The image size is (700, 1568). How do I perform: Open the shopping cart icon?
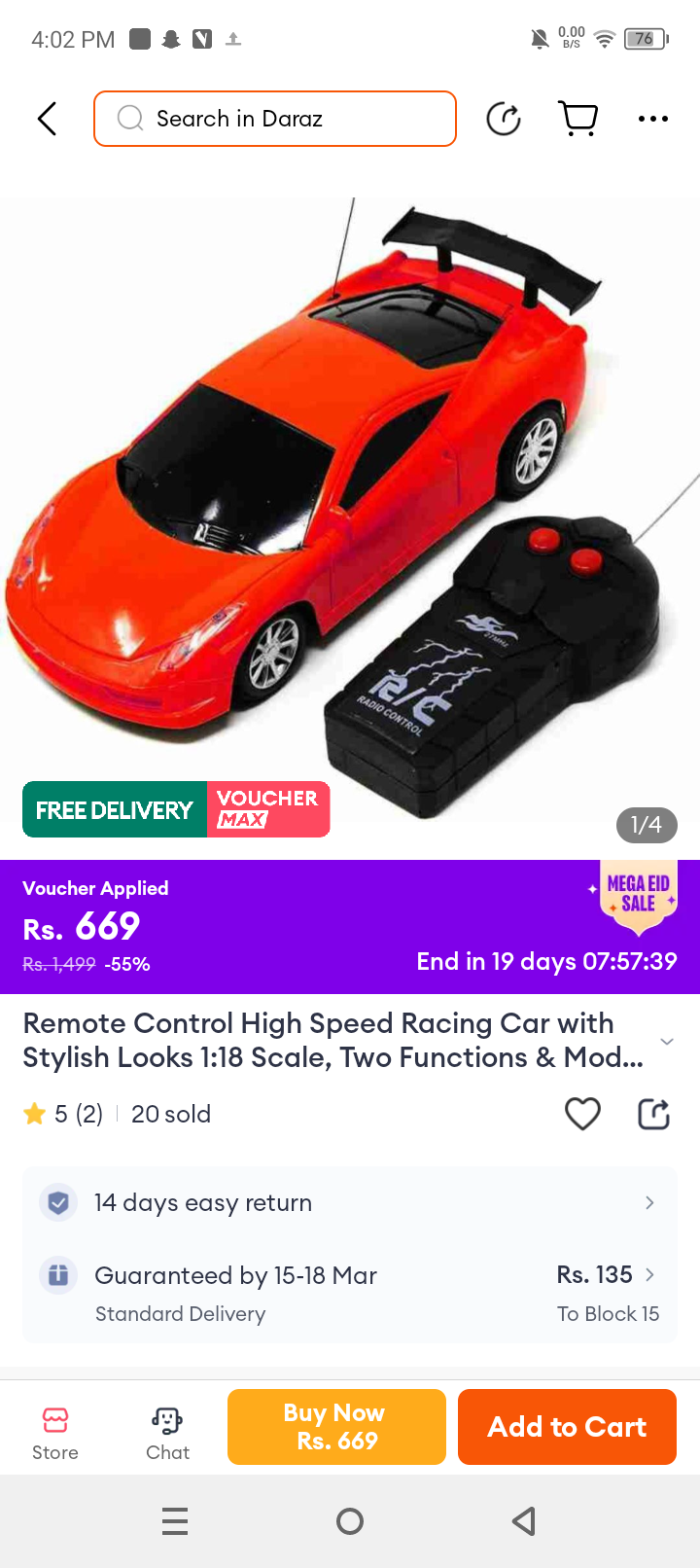[x=578, y=119]
